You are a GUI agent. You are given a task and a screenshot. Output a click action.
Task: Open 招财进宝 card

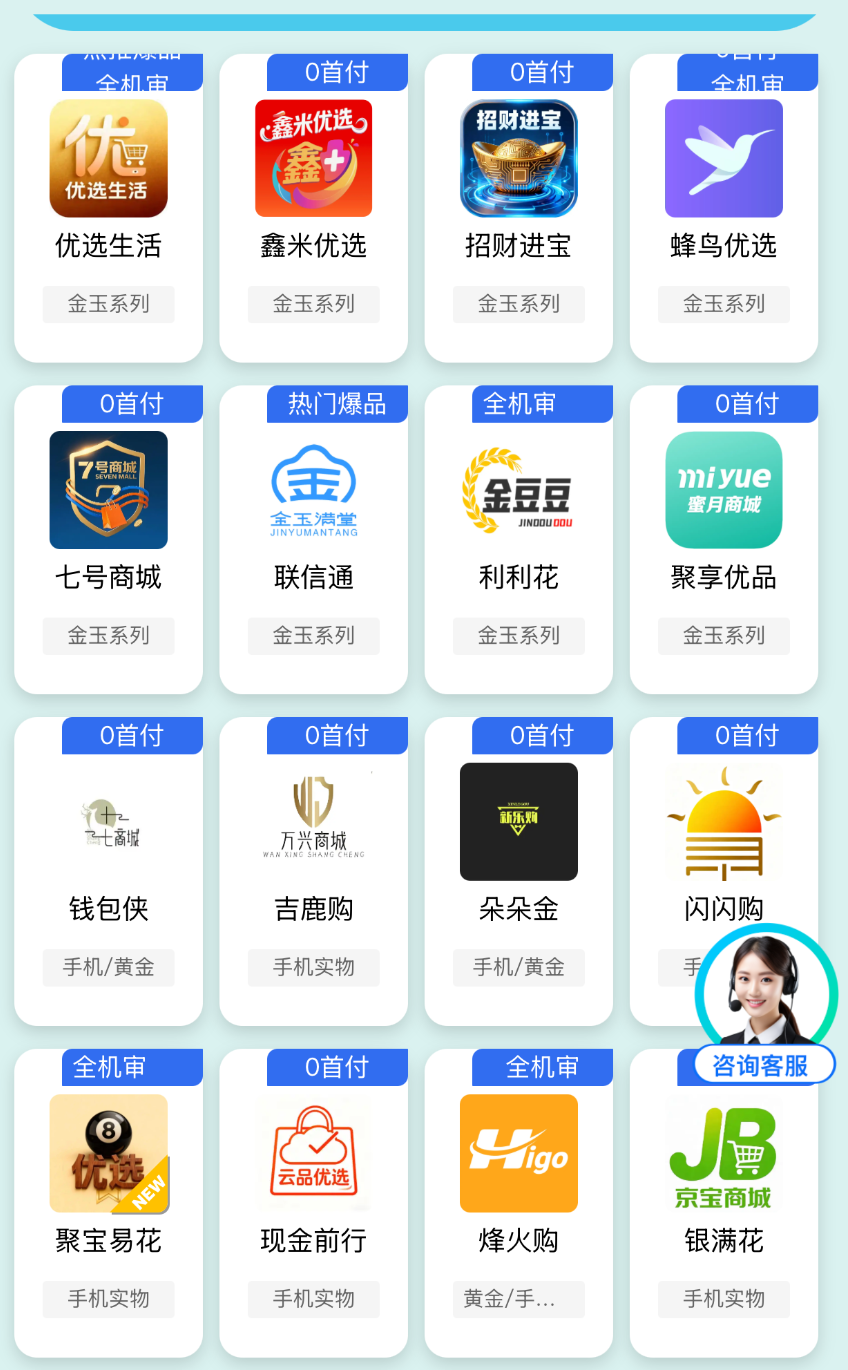(x=518, y=200)
